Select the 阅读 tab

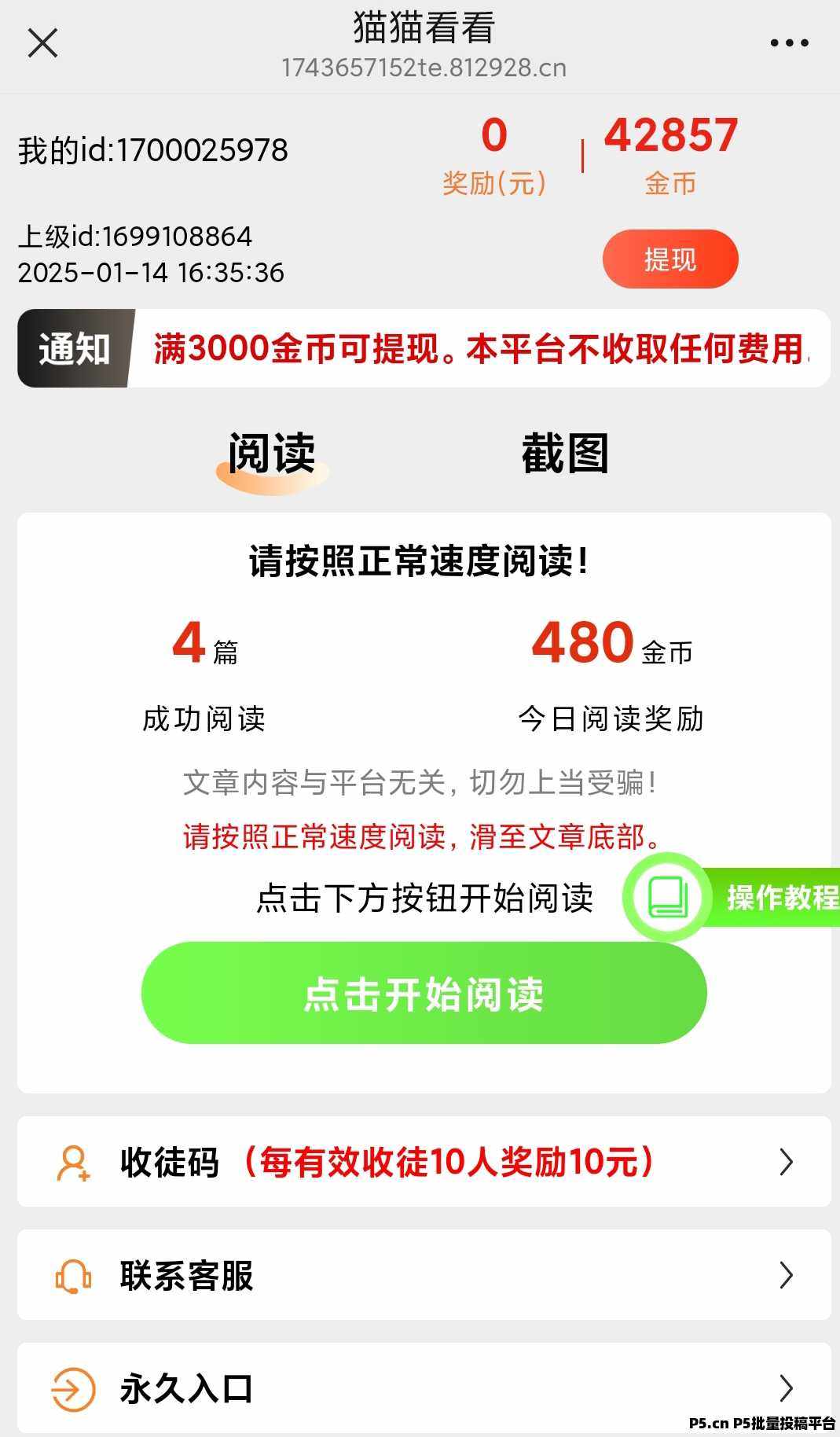(272, 454)
